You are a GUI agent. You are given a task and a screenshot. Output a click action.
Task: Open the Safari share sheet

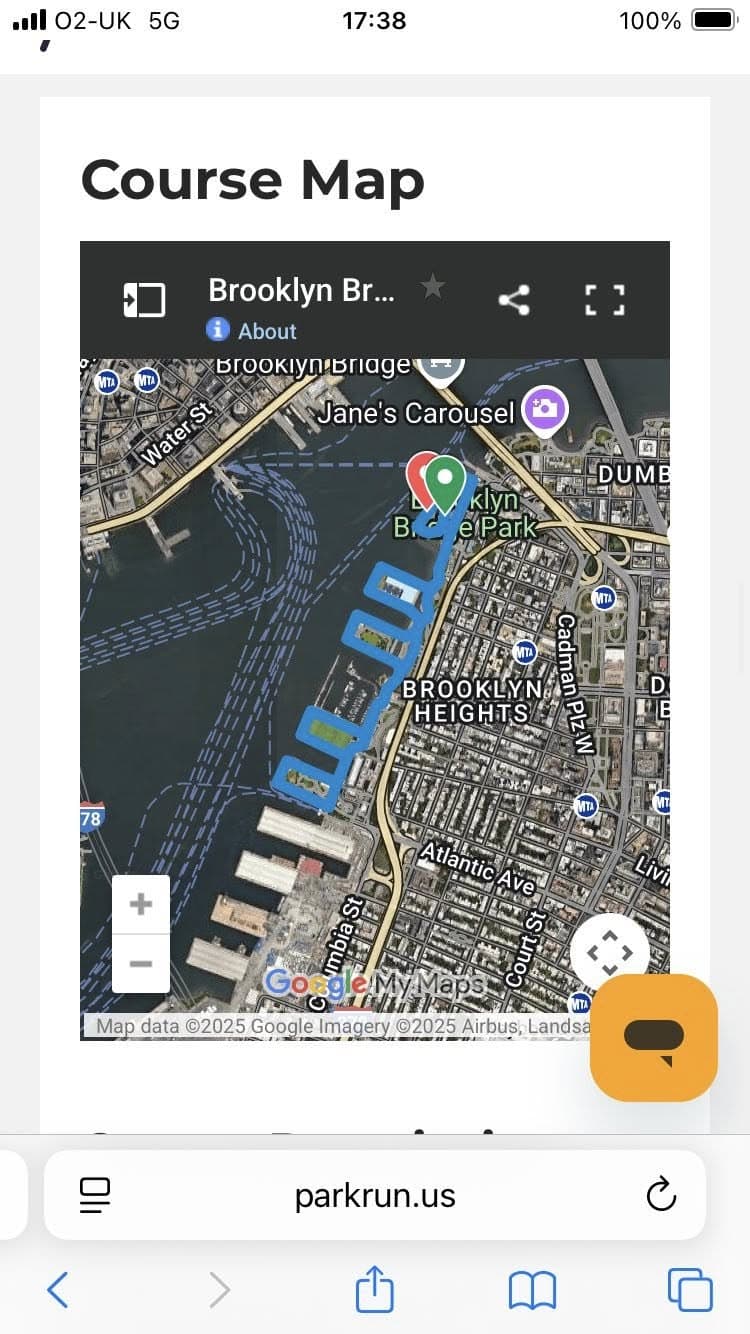tap(375, 1288)
